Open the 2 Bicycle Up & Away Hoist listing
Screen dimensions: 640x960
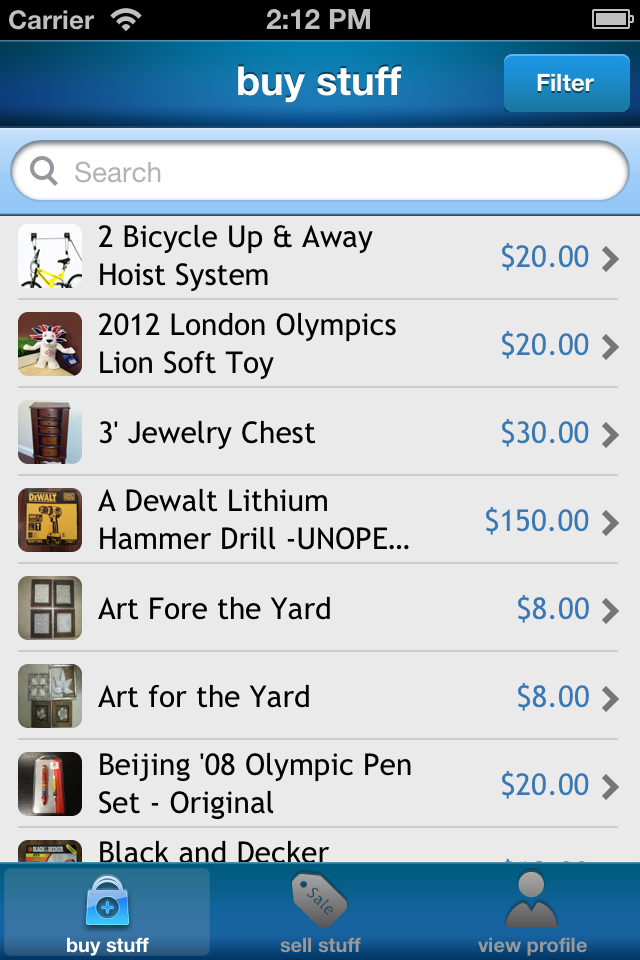tap(320, 256)
